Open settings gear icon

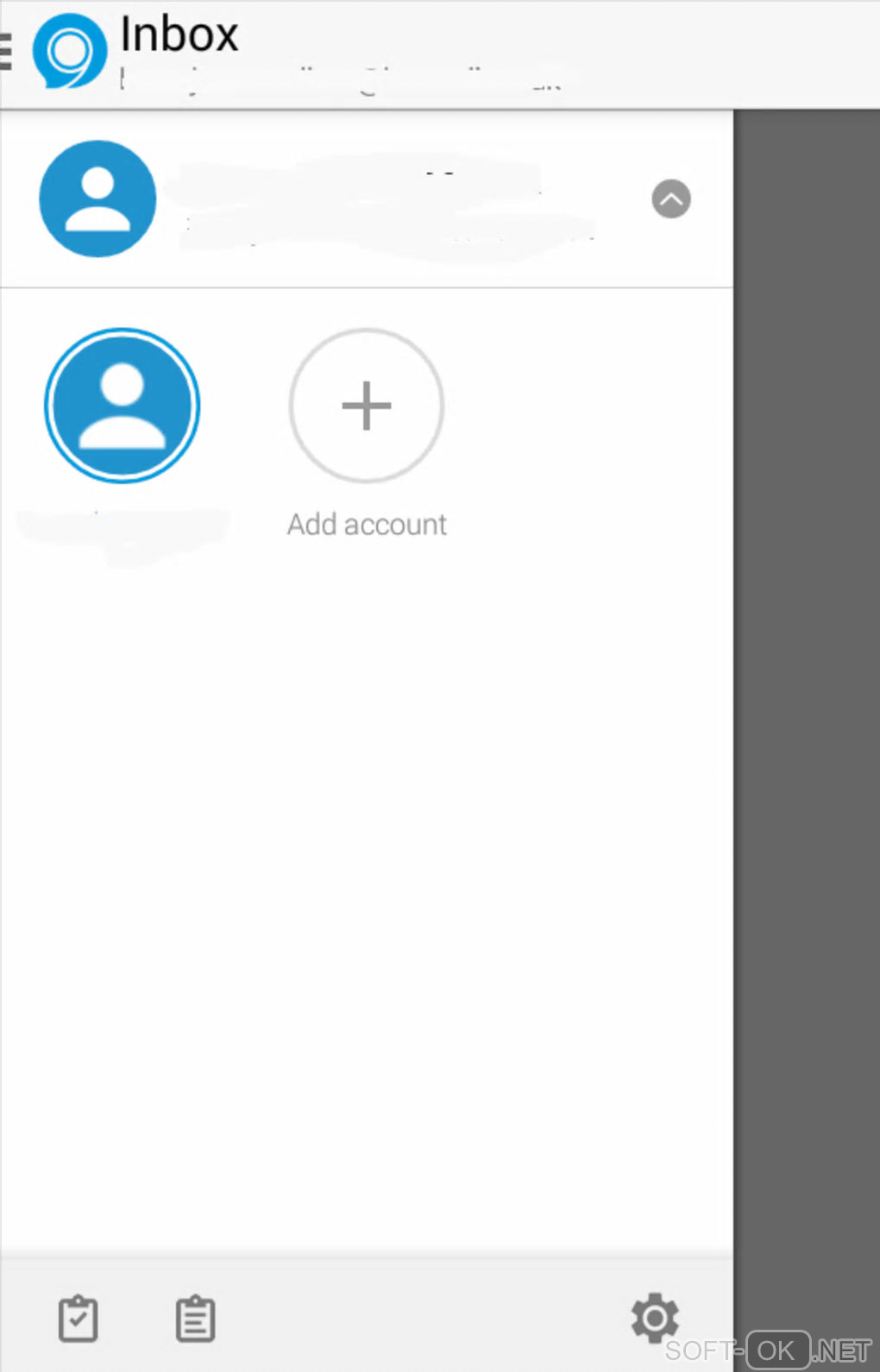pos(655,1318)
